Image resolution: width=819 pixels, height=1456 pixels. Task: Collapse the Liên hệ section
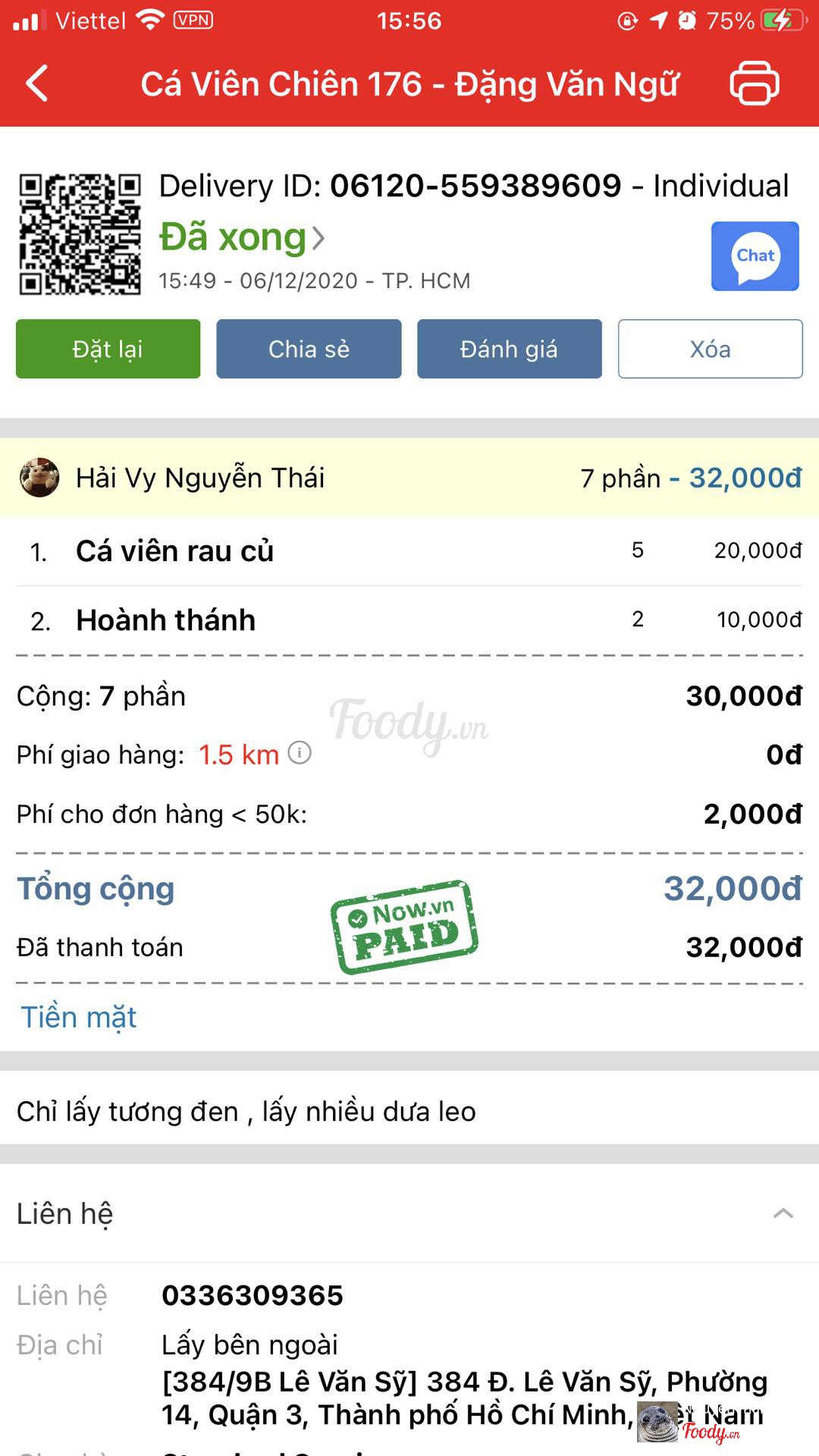point(783,1213)
